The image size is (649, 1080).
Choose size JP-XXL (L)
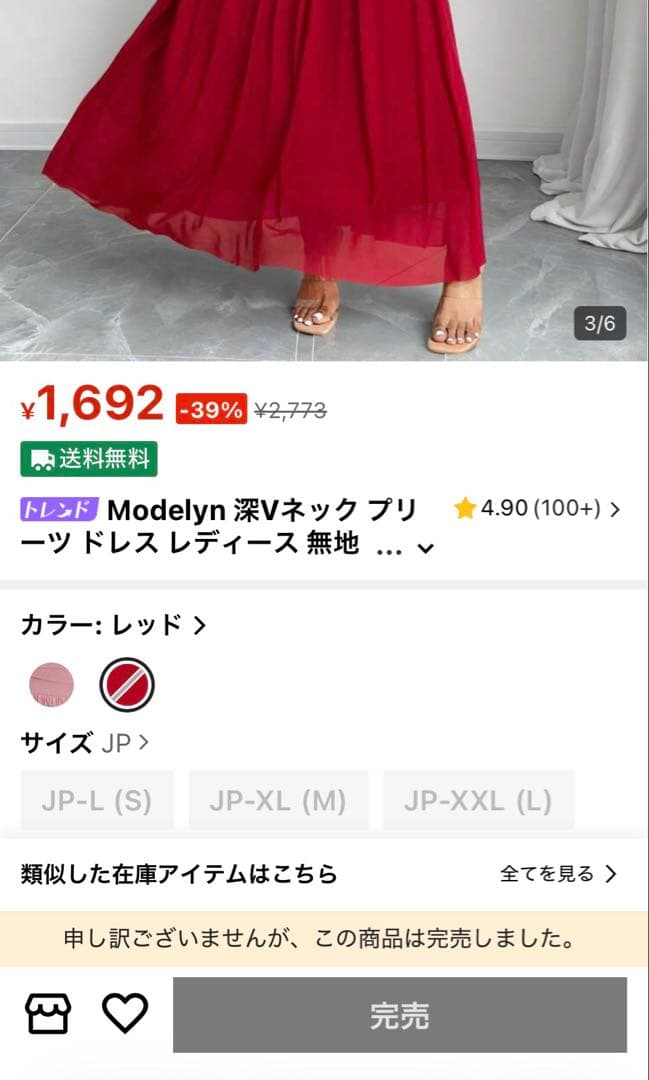point(478,800)
